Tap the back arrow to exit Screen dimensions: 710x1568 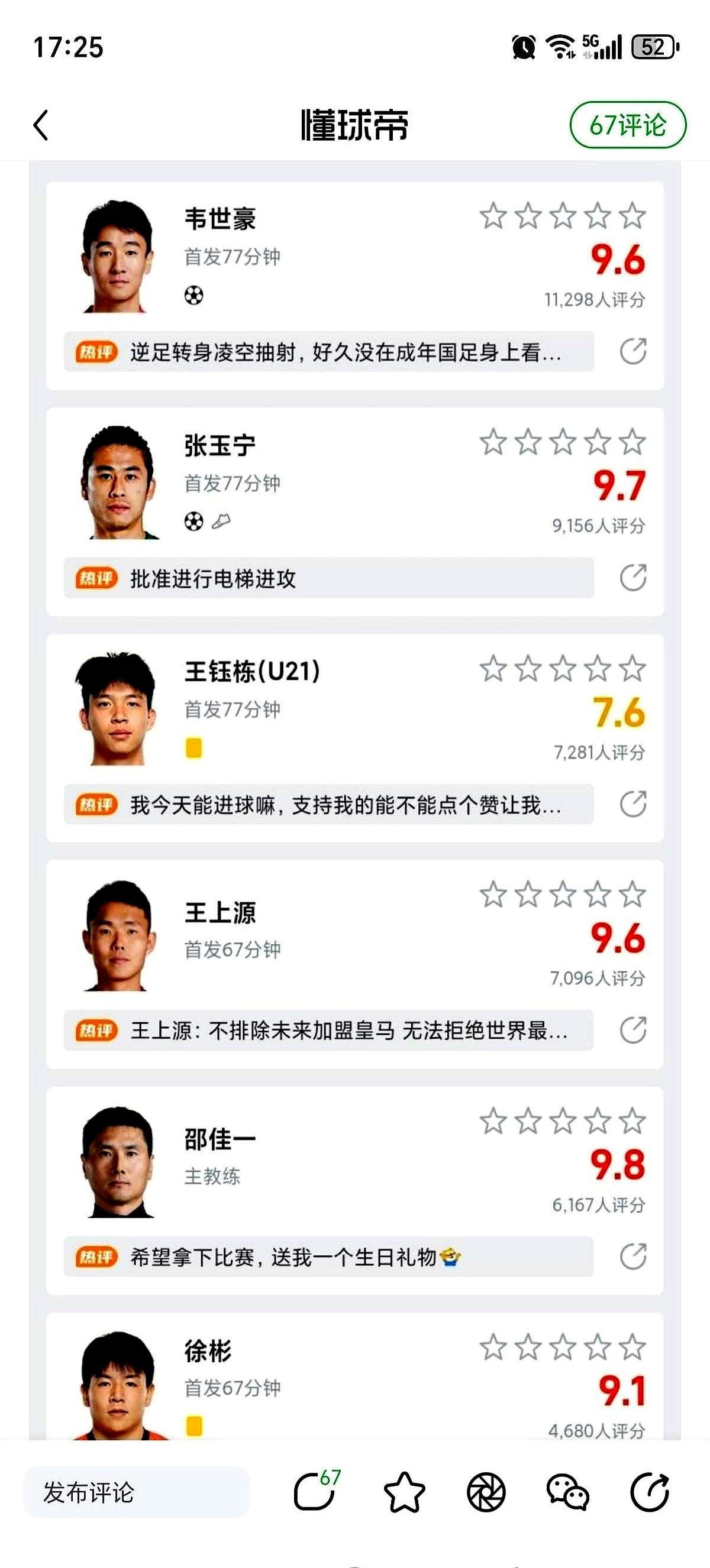[40, 127]
